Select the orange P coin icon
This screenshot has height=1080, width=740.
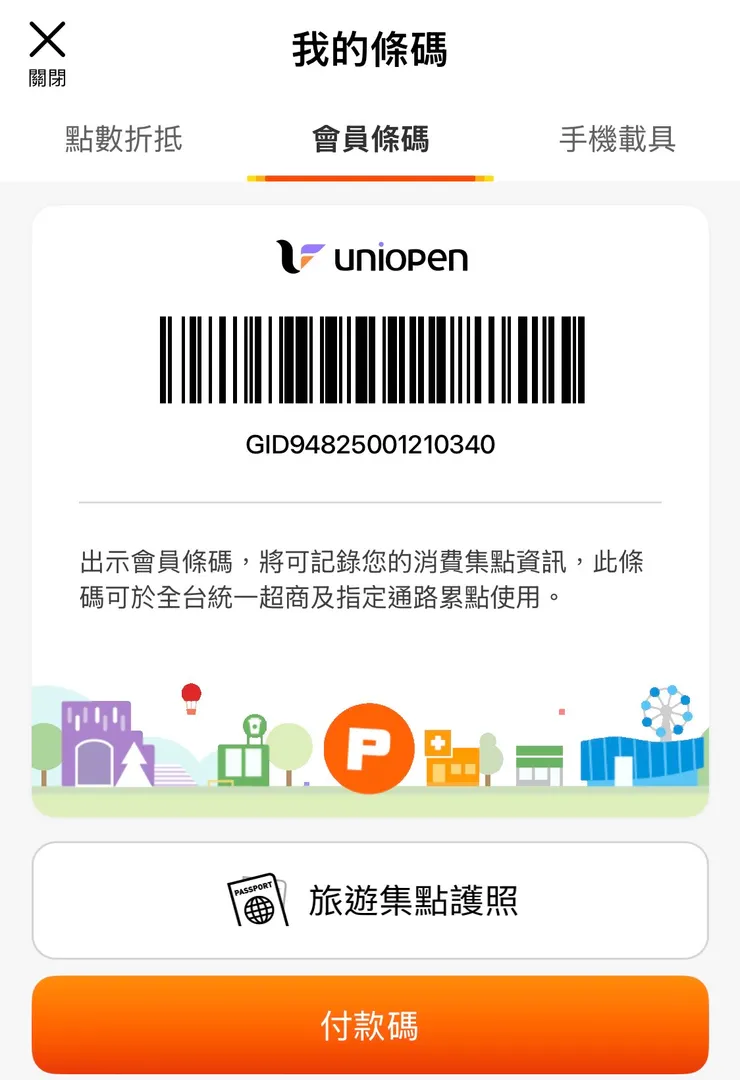369,748
